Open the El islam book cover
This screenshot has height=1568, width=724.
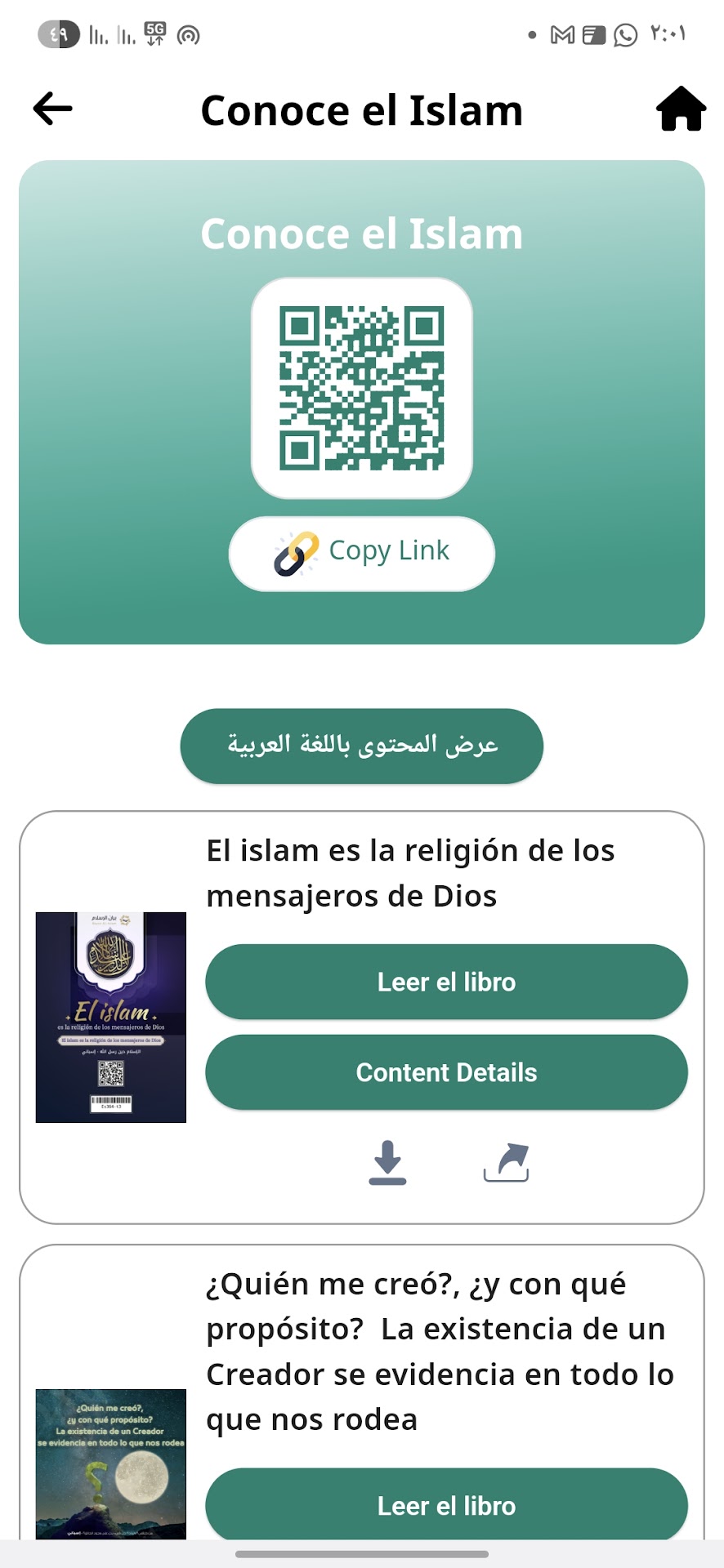pos(111,1017)
